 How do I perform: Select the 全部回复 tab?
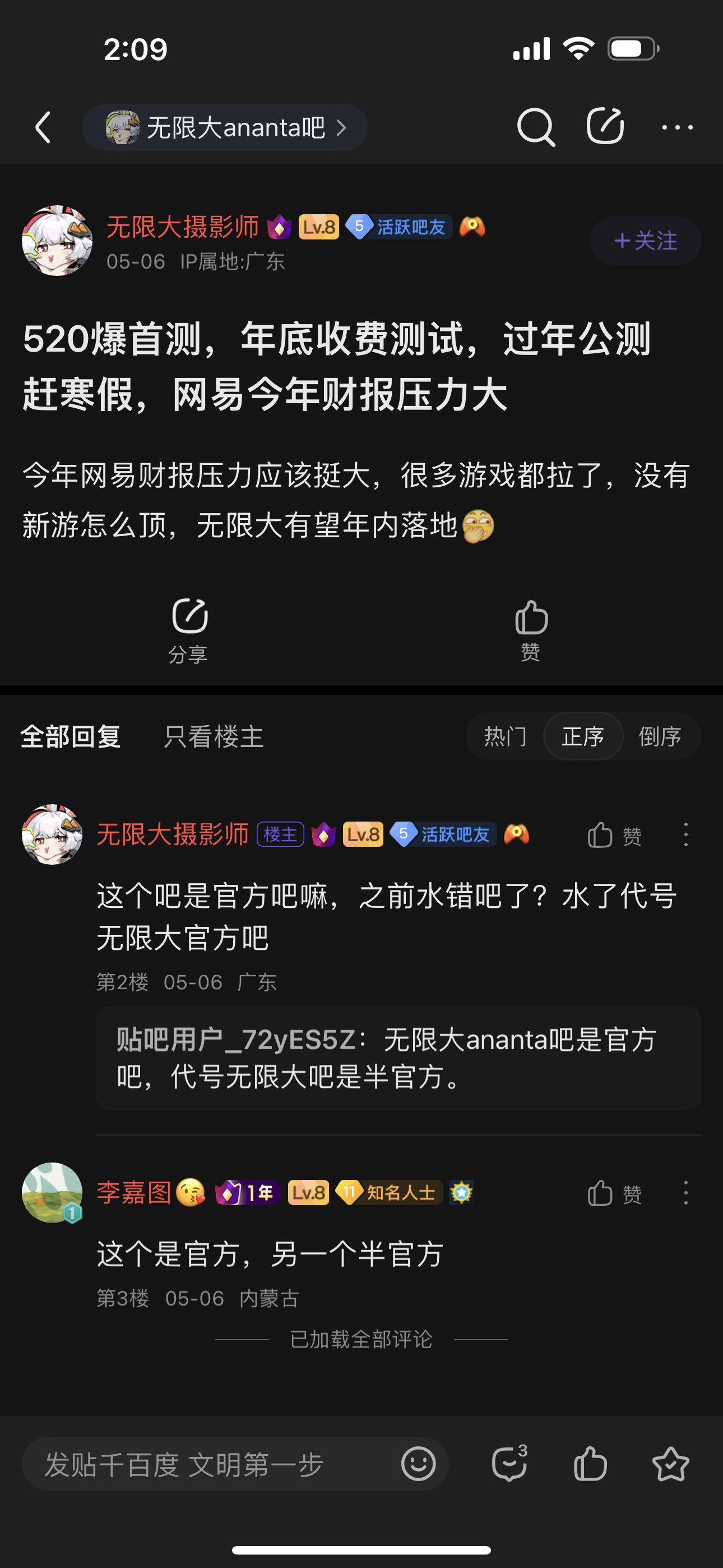point(71,736)
